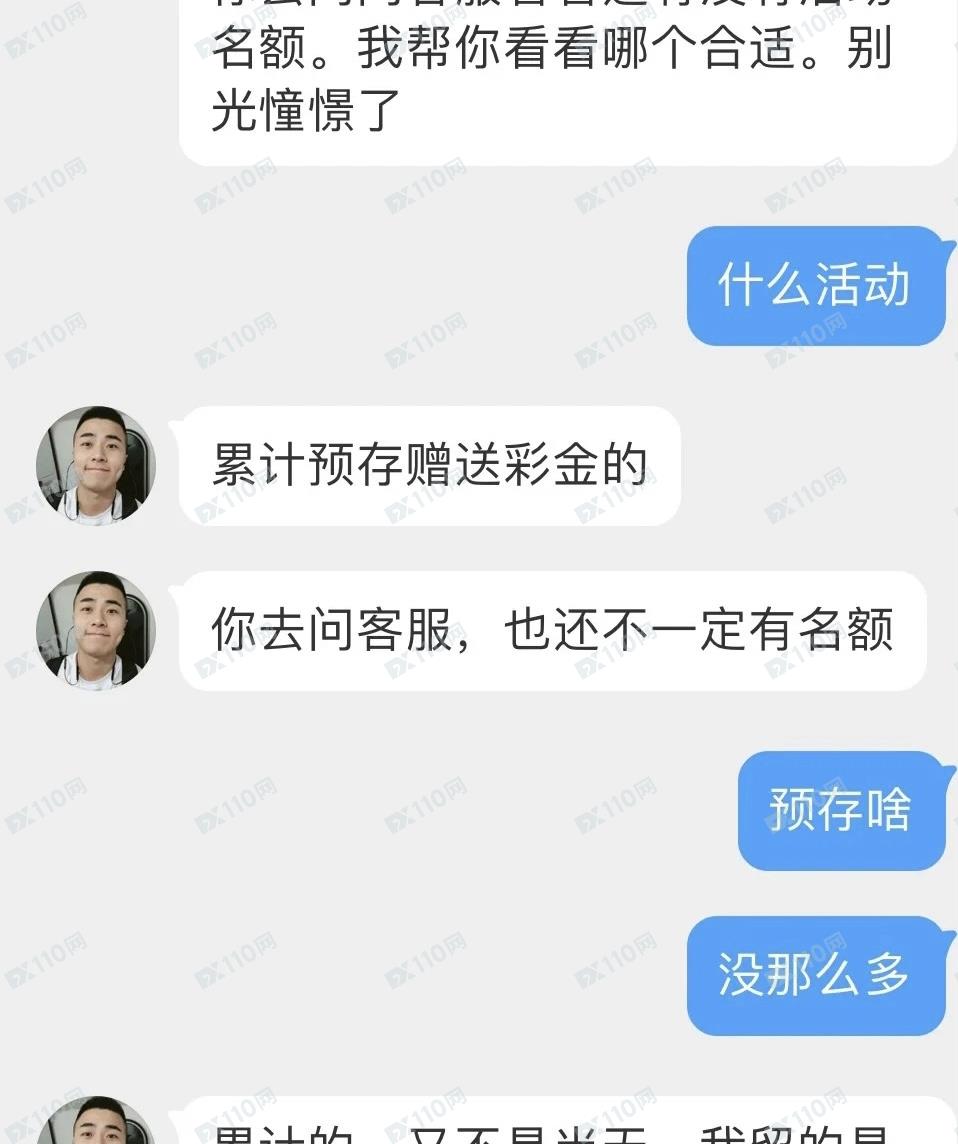Open sender's avatar beside 累计预存赠送彩金的 message
The image size is (958, 1144).
pyautogui.click(x=96, y=466)
